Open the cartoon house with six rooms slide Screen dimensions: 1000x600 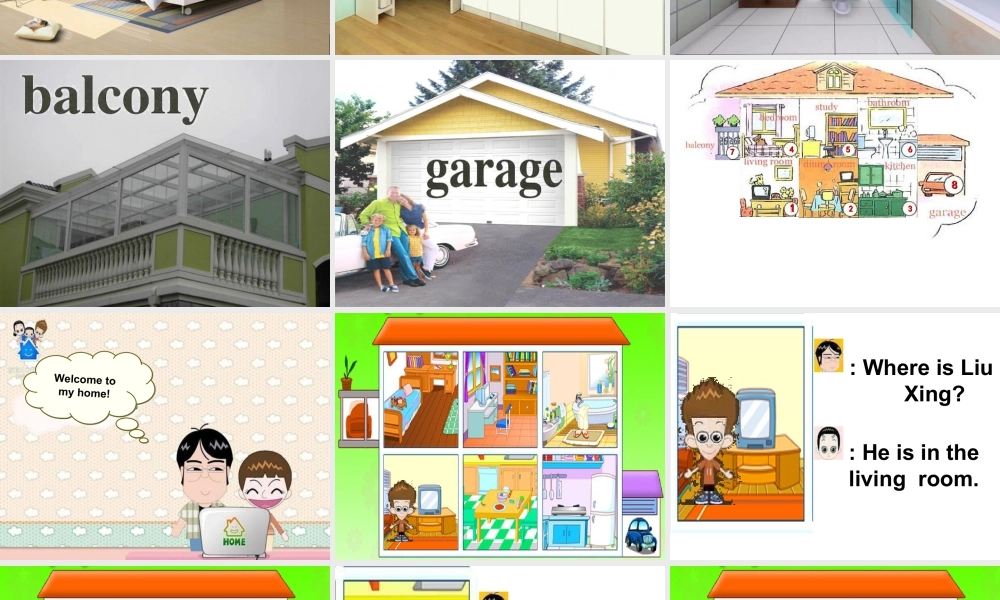pos(499,436)
